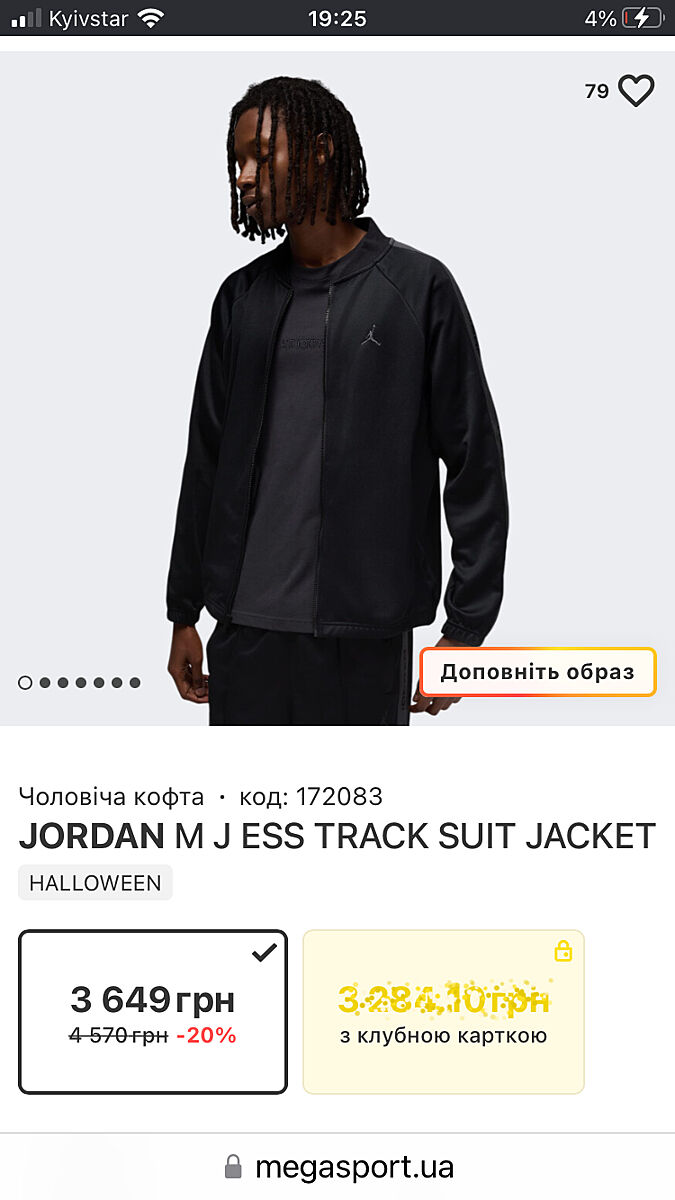Choose the club card price option

click(443, 1012)
